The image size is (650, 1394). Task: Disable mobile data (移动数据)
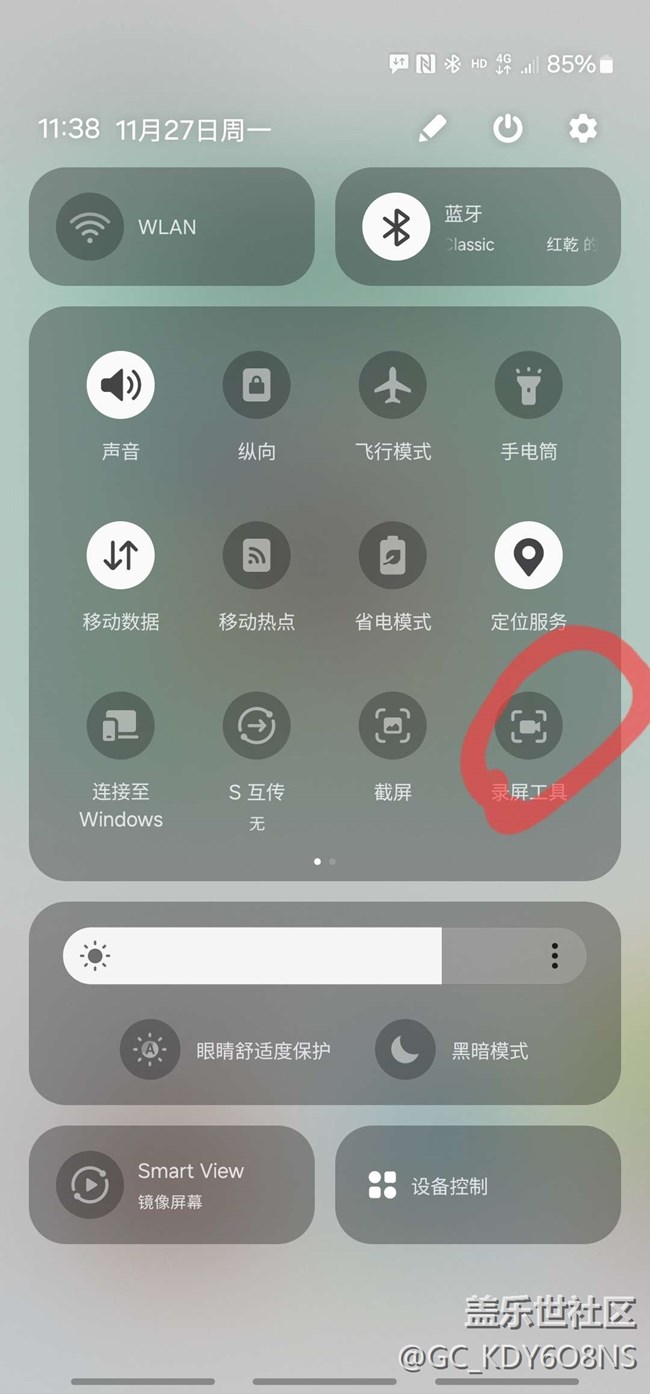(x=121, y=555)
